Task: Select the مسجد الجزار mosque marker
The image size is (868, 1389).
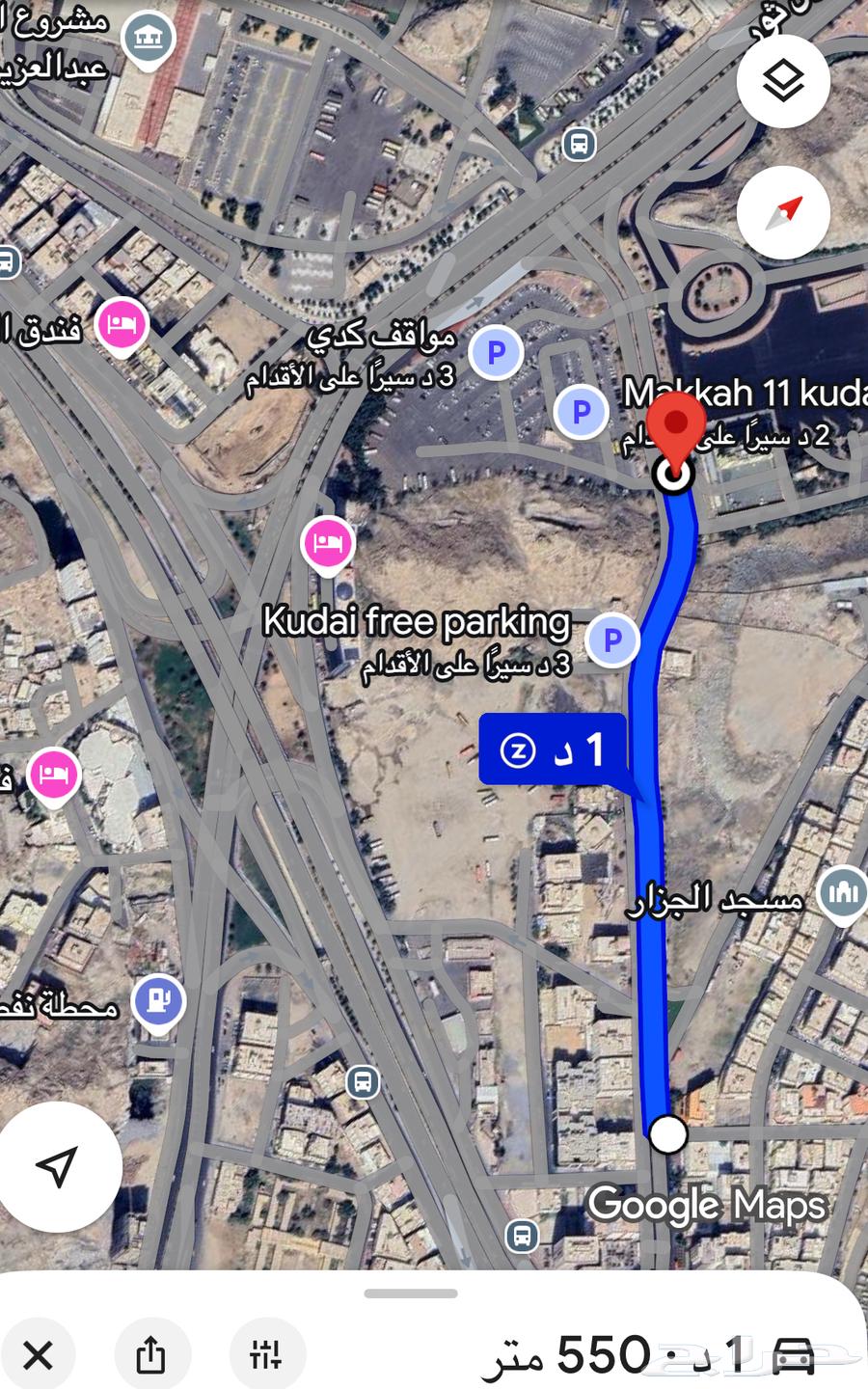Action: [x=842, y=892]
